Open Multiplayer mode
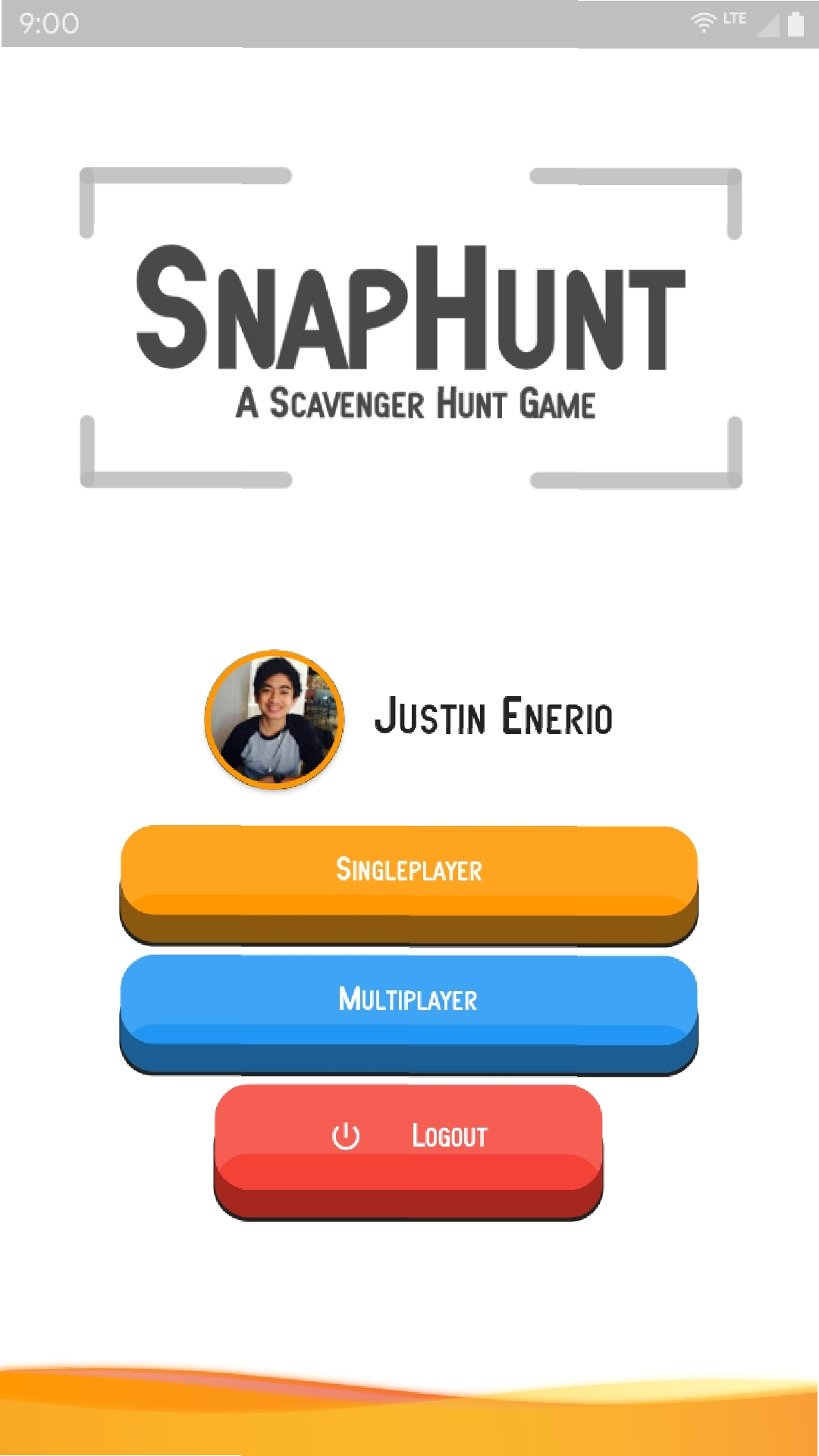The height and width of the screenshot is (1456, 819). coord(409,1015)
